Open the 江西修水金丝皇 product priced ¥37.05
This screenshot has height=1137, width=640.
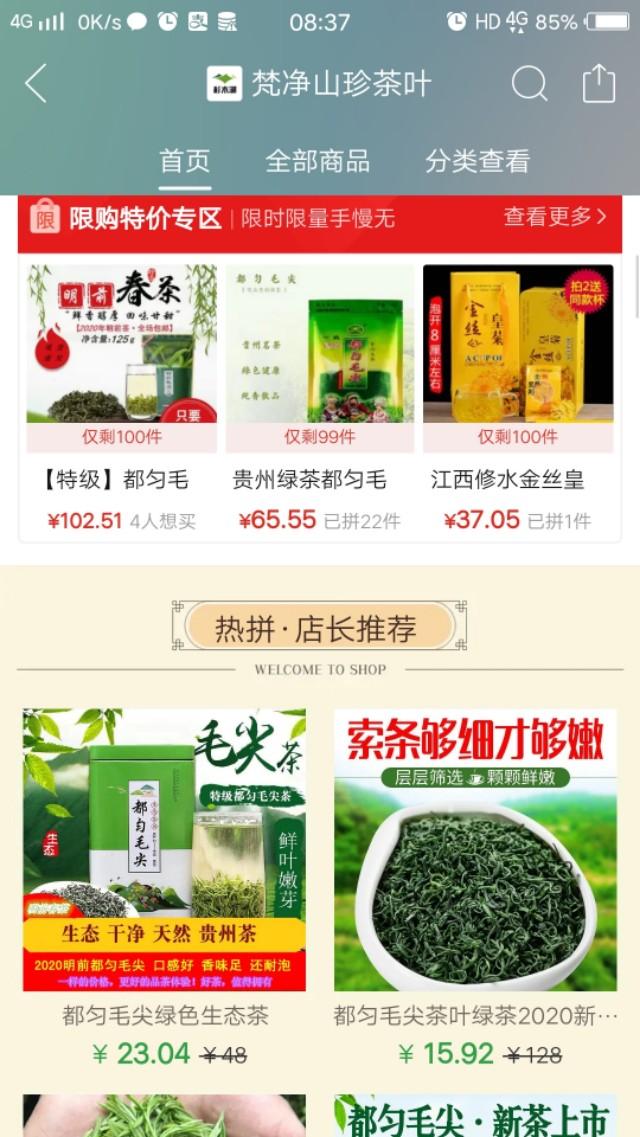pos(518,400)
